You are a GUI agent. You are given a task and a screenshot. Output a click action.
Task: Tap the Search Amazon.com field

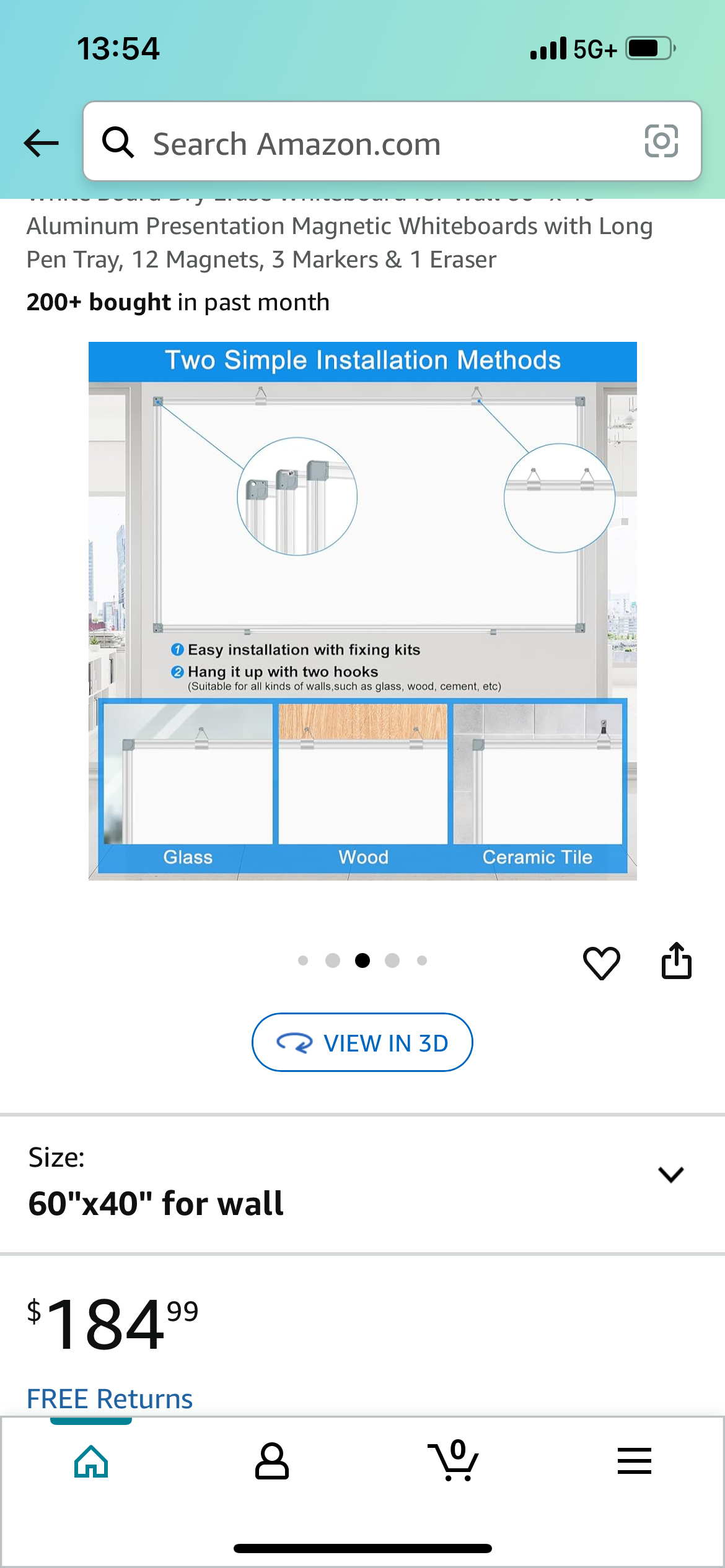click(372, 143)
